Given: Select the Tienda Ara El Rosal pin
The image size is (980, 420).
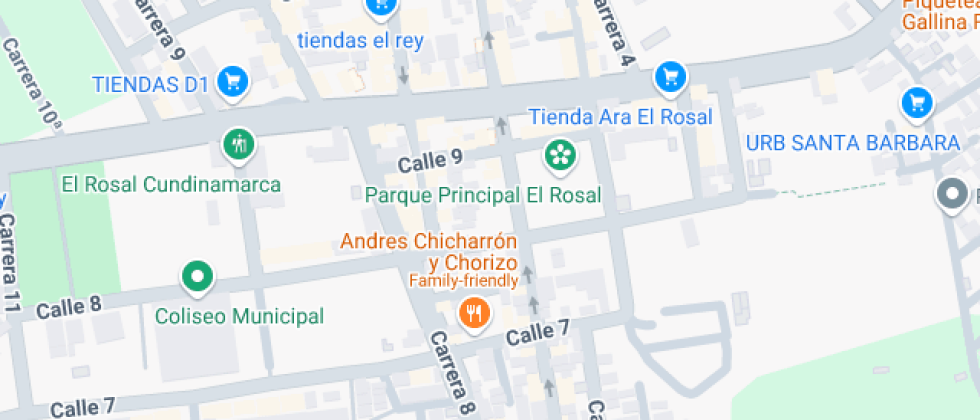Looking at the screenshot, I should (670, 76).
